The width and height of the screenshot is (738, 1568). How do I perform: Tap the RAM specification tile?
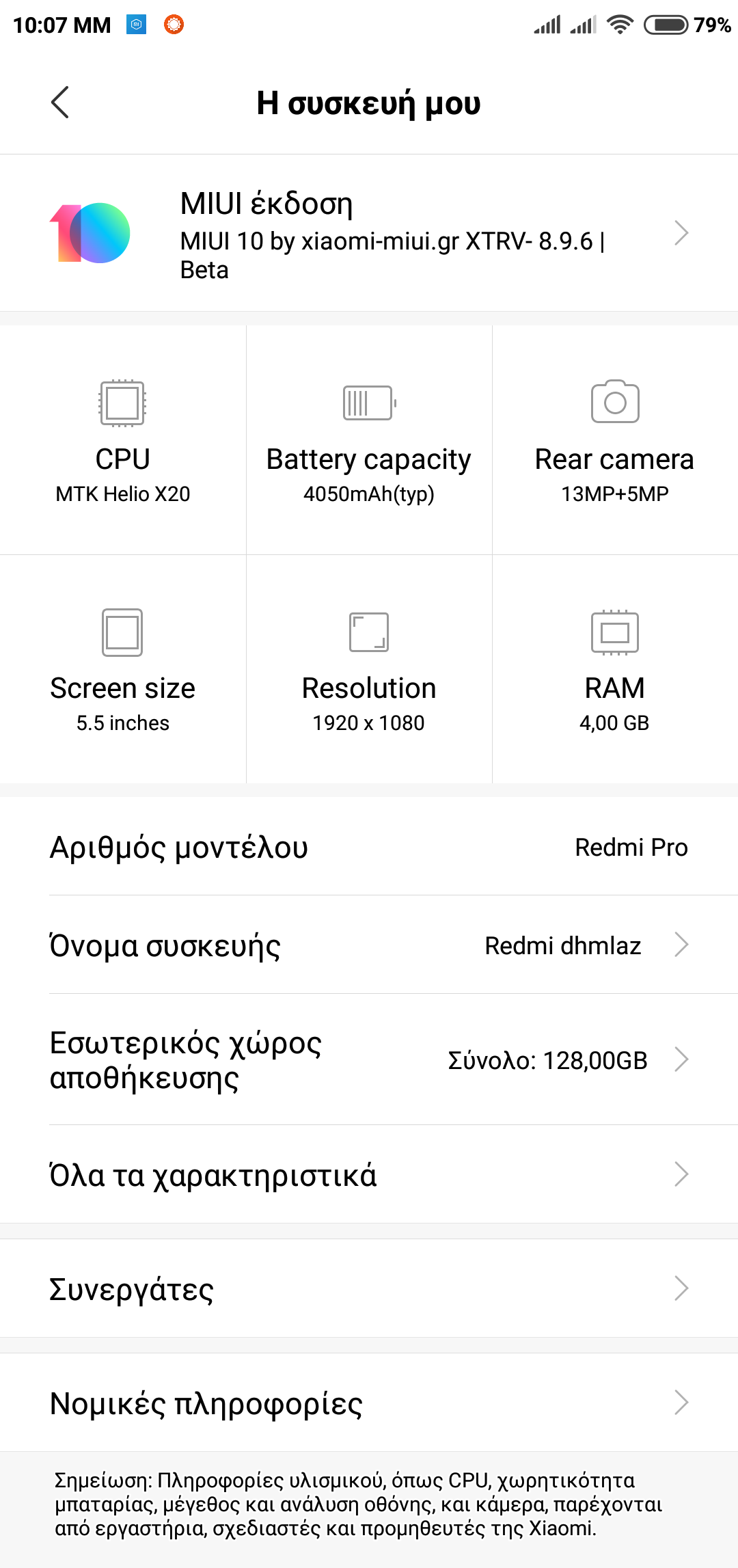615,669
